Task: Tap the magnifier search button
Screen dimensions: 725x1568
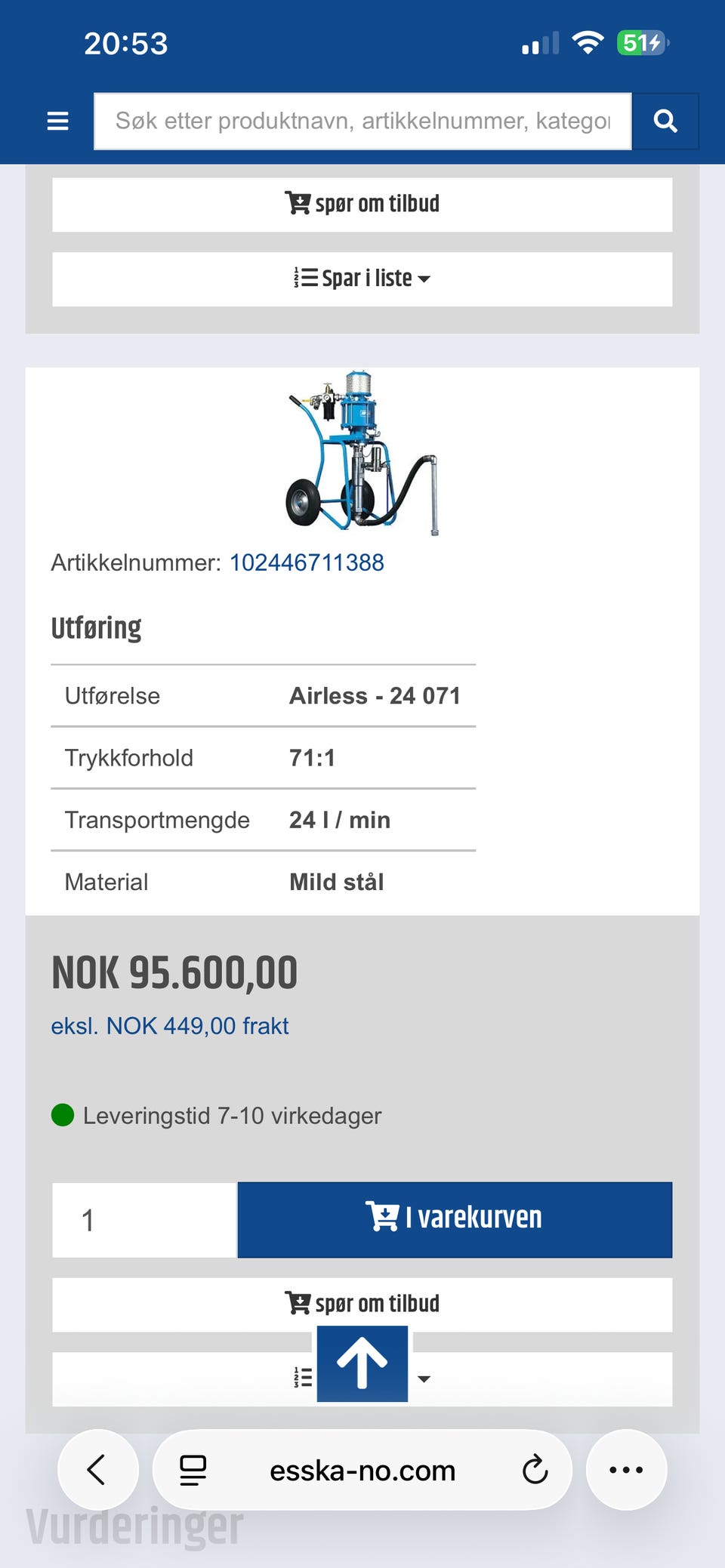Action: click(x=665, y=121)
